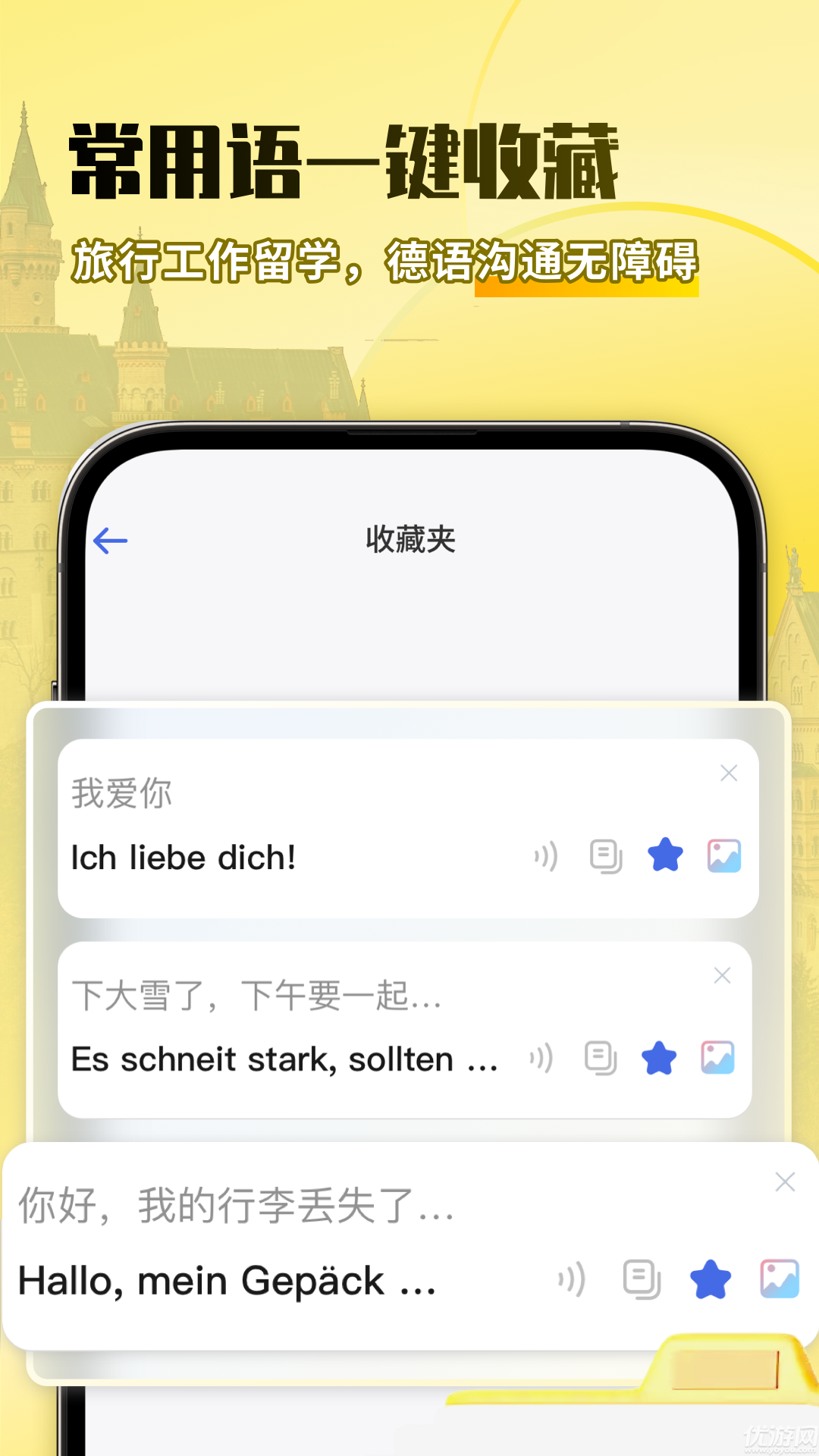
Task: Tap the German text "Hallo, mein Gepäck ..."
Action: tap(227, 1280)
